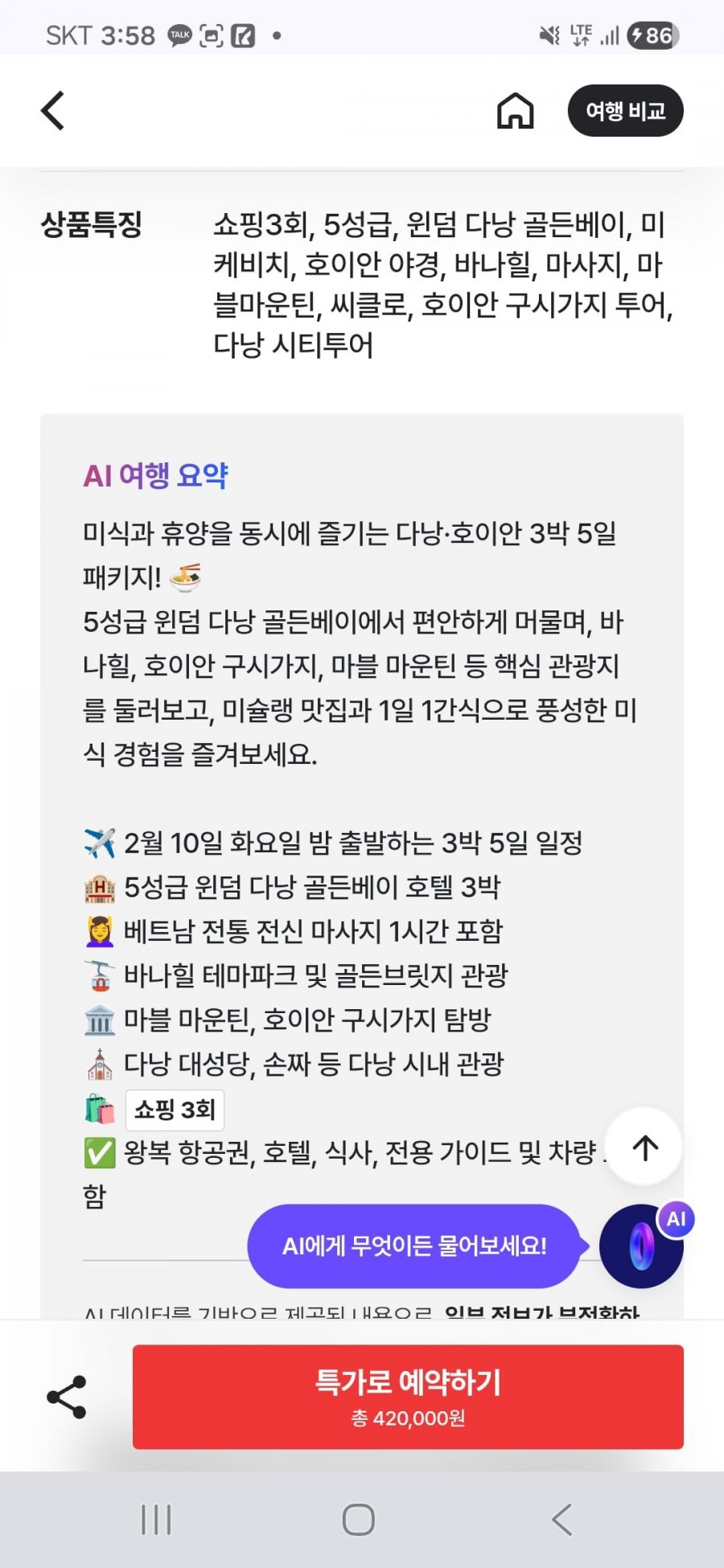Open the round AI assistant button
This screenshot has width=724, height=1568.
point(642,1247)
